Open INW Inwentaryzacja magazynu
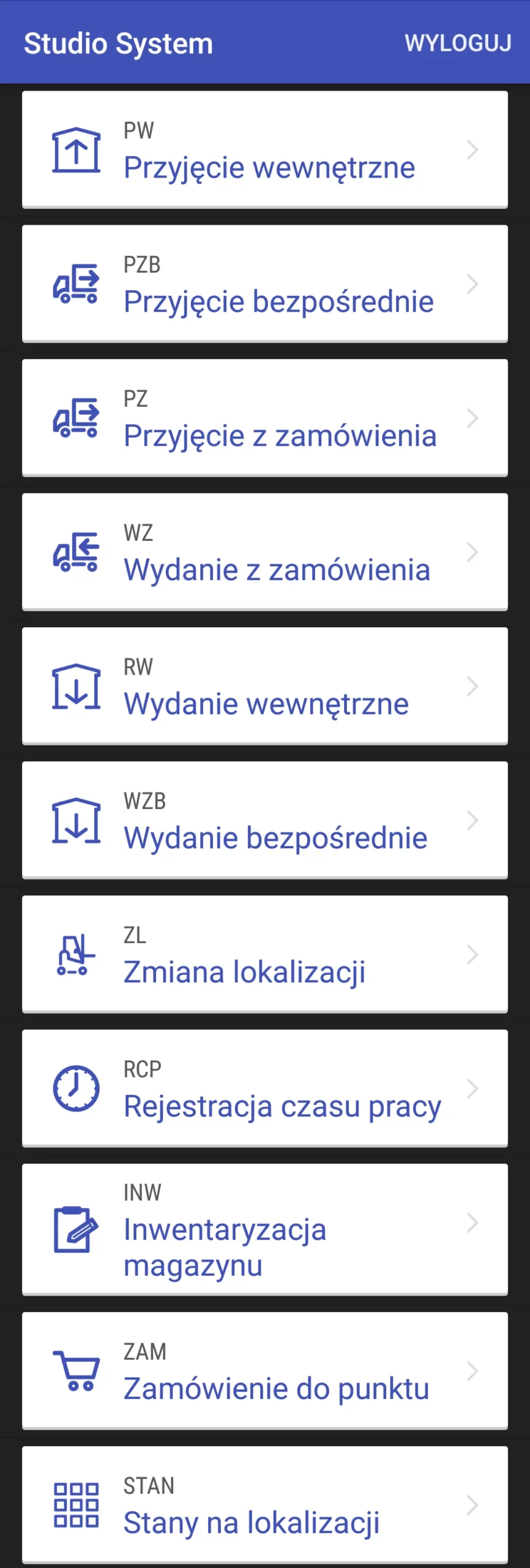Image resolution: width=530 pixels, height=1568 pixels. [x=264, y=1229]
